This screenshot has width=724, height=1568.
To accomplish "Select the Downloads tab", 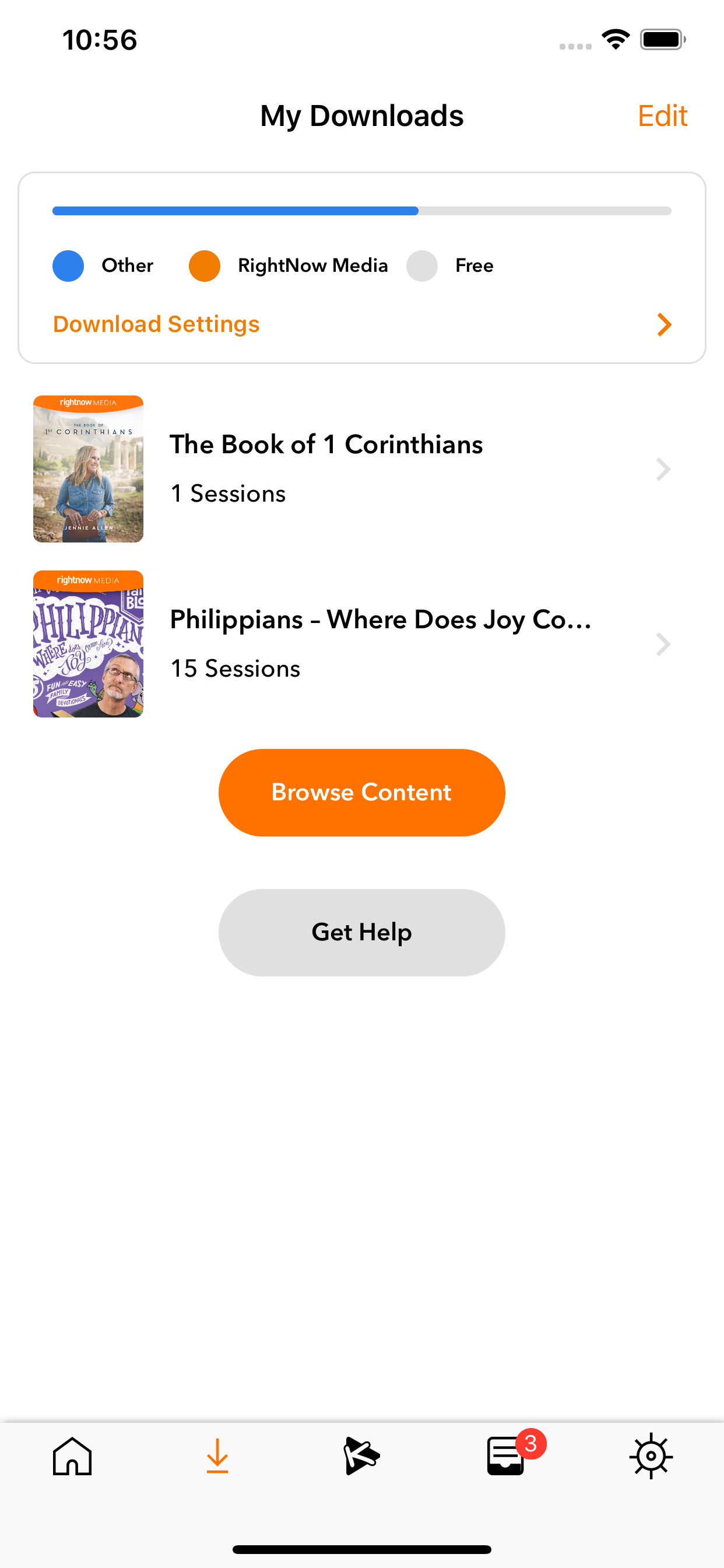I will click(x=217, y=1456).
